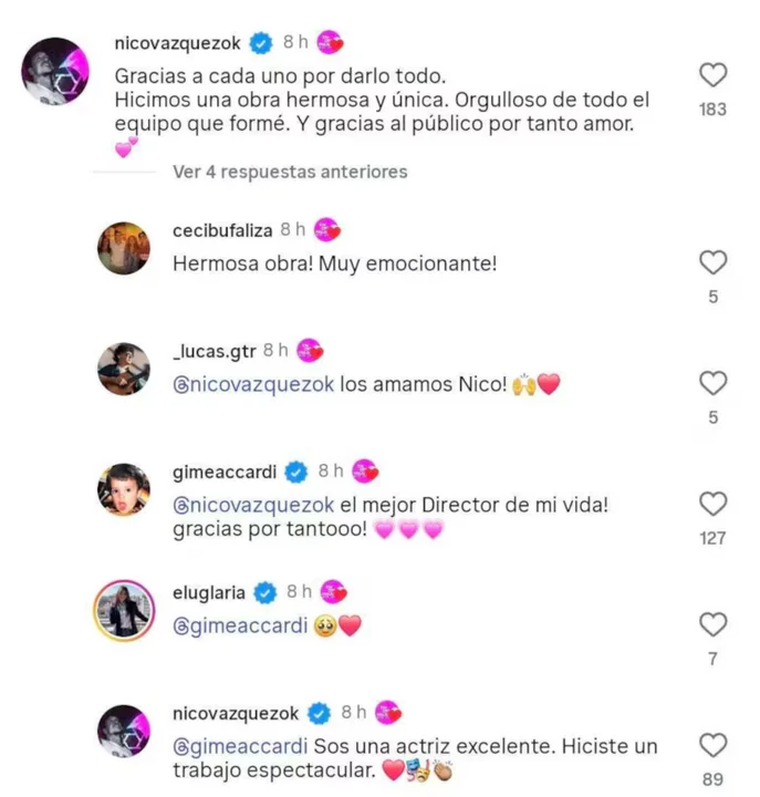This screenshot has width=760, height=797.
Task: Open the eluglaria username link
Action: [208, 592]
